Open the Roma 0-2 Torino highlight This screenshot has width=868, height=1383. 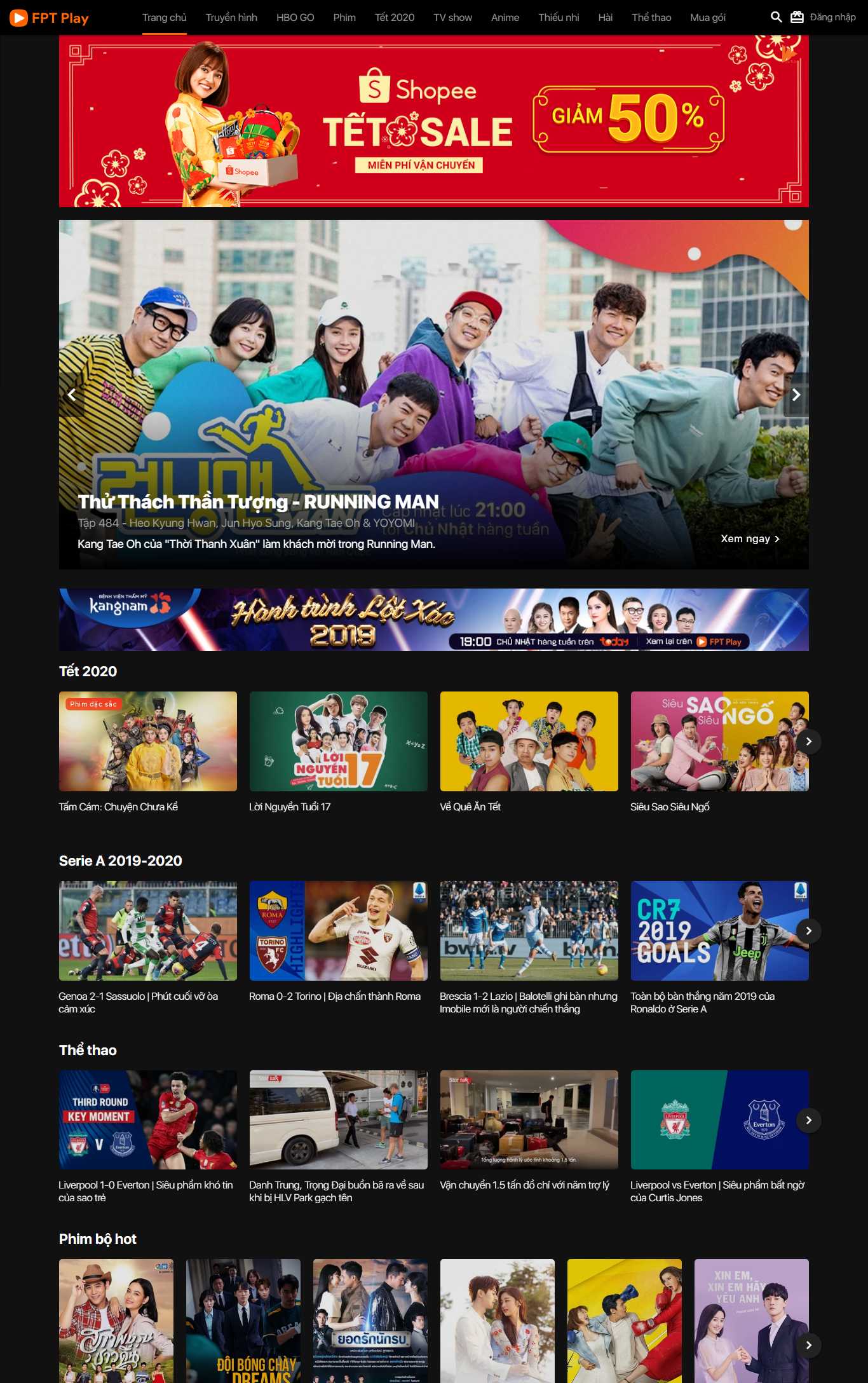[338, 930]
